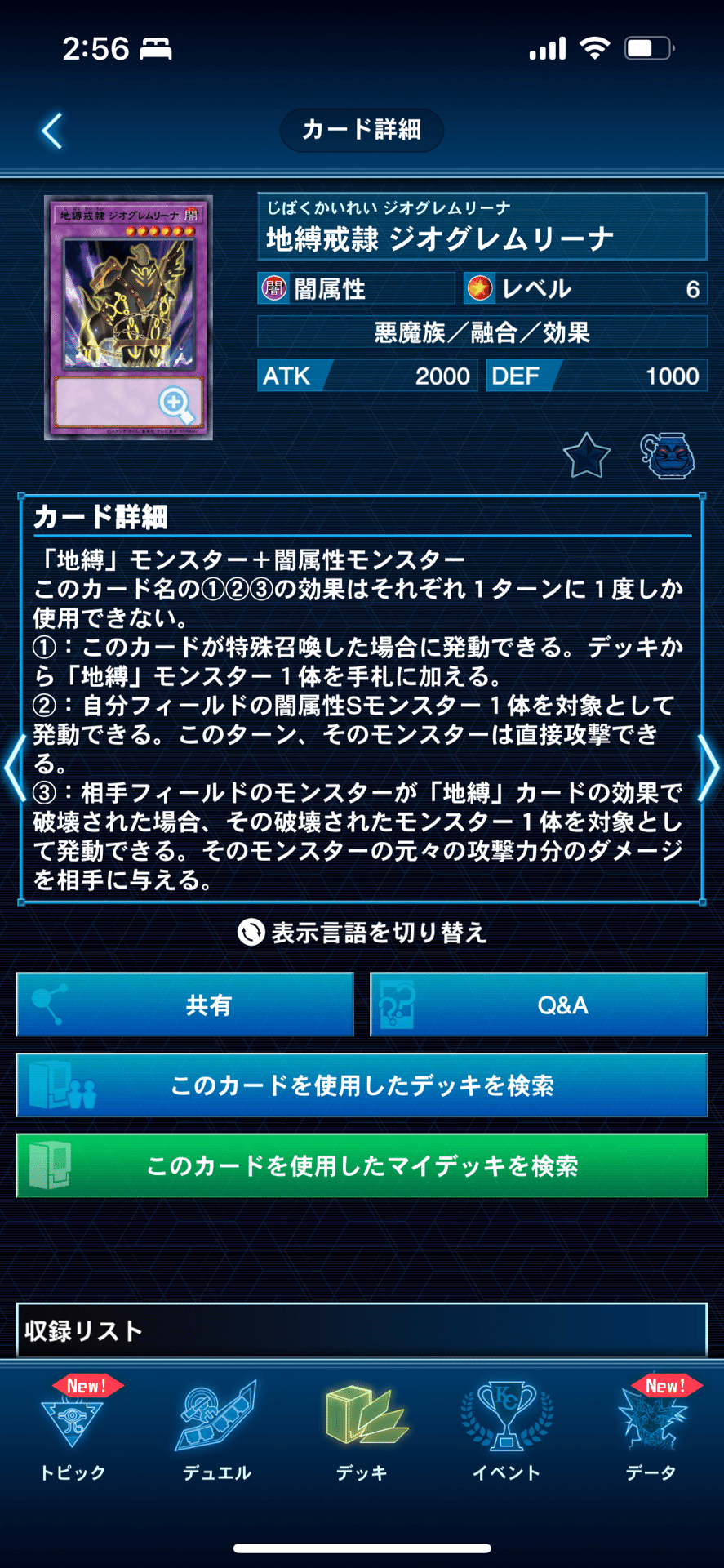Screen dimensions: 724x1568
Task: Go to the previous card with left arrow
Action: tap(14, 768)
